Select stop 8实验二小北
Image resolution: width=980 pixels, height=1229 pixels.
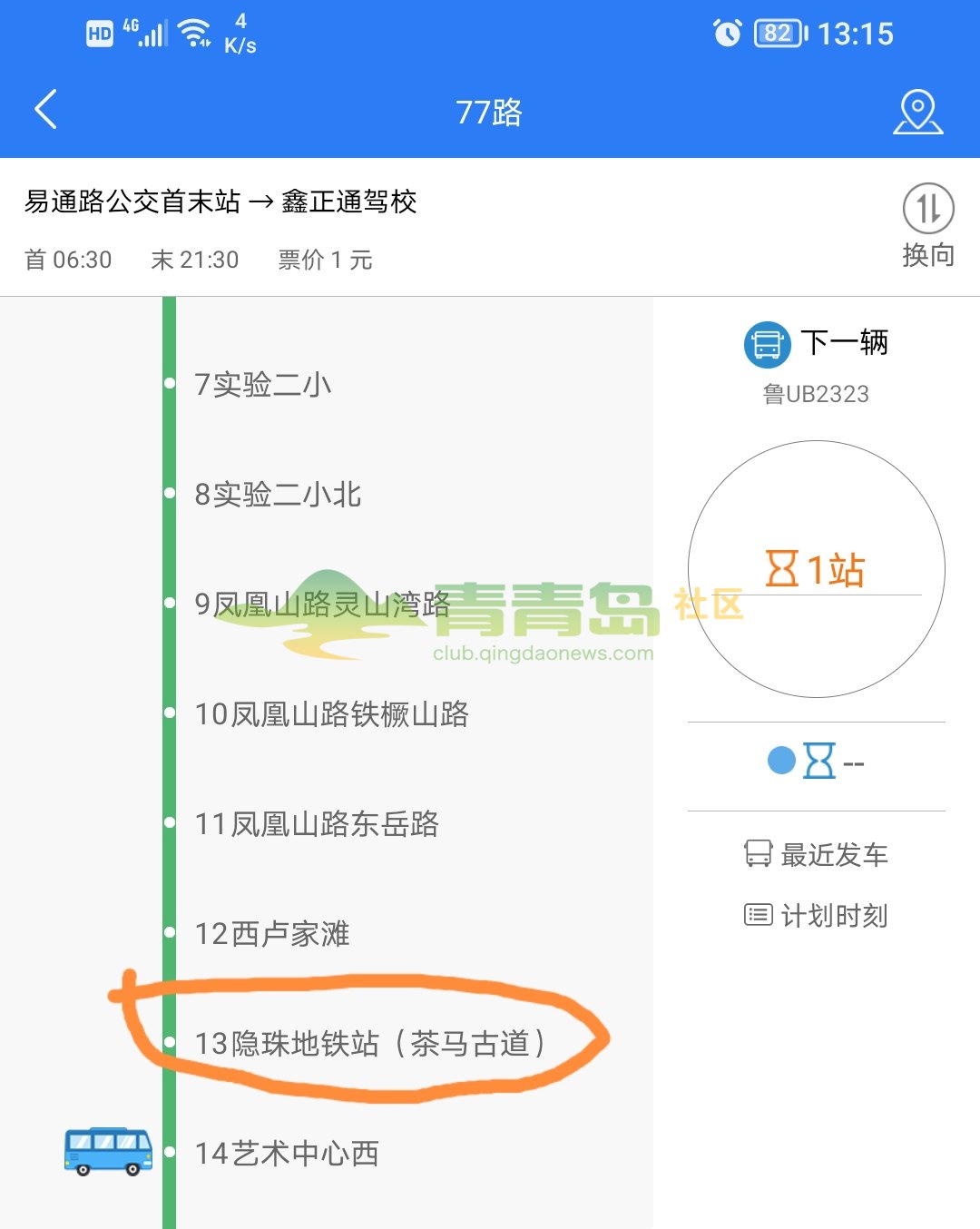pyautogui.click(x=278, y=495)
